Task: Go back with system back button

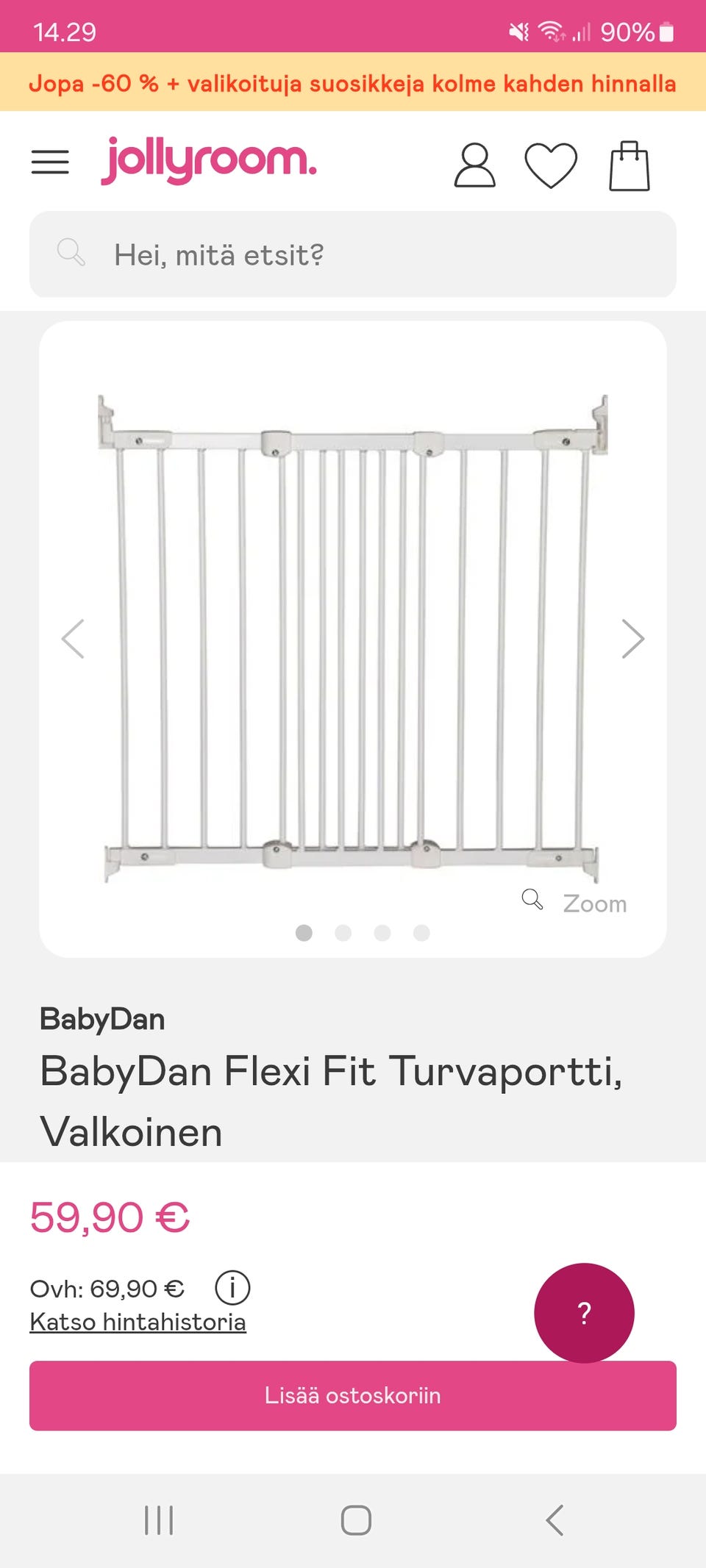Action: coord(555,1520)
